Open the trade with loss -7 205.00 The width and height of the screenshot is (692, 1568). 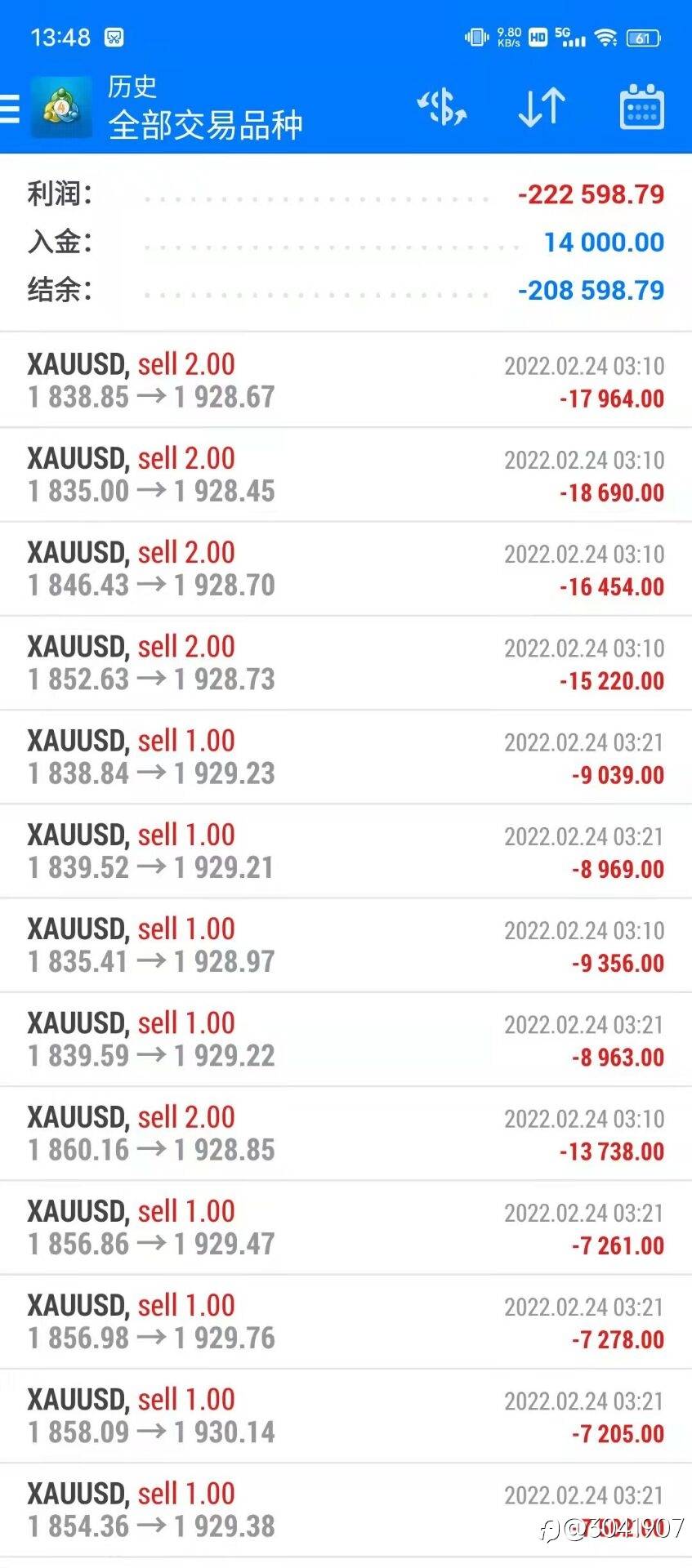(x=346, y=1415)
